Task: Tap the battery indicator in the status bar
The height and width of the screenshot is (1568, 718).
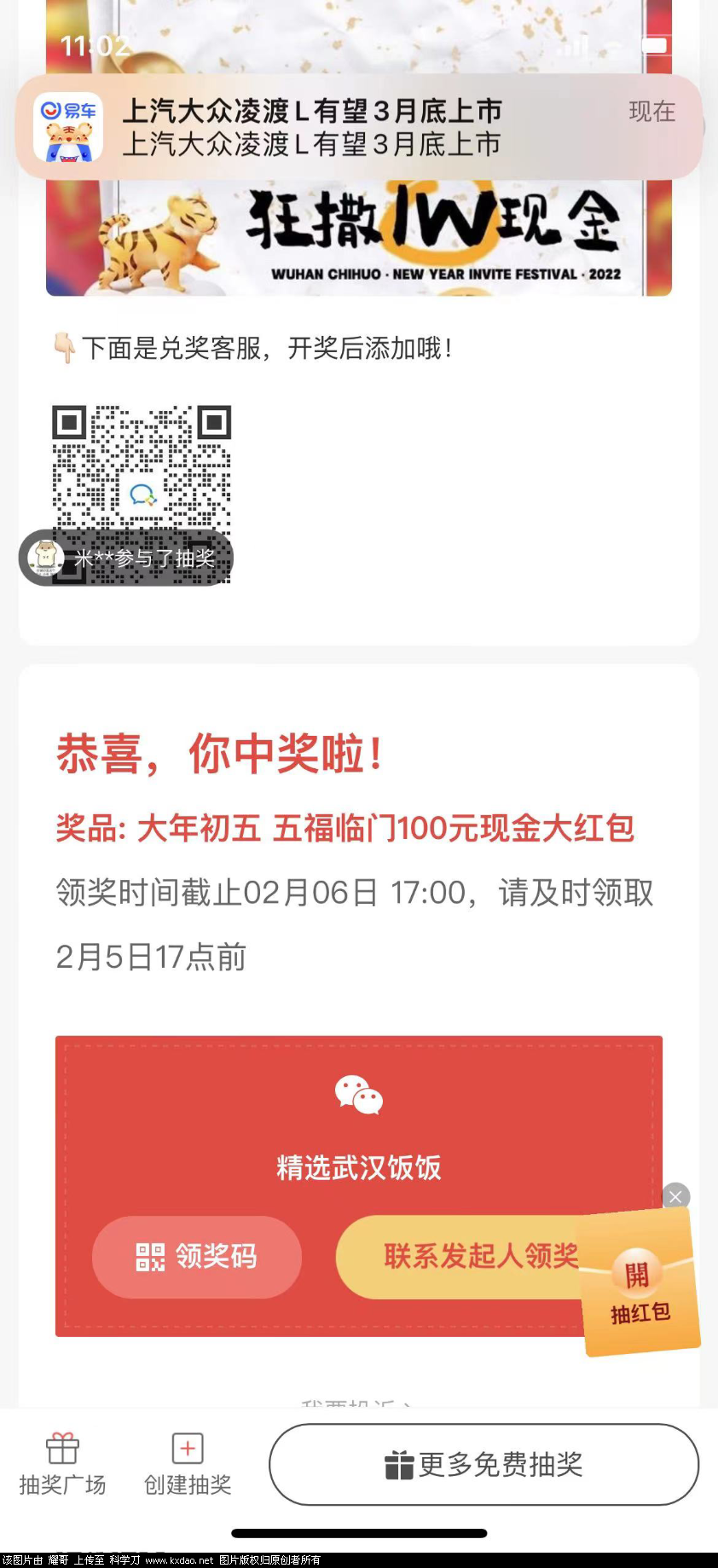Action: point(655,44)
